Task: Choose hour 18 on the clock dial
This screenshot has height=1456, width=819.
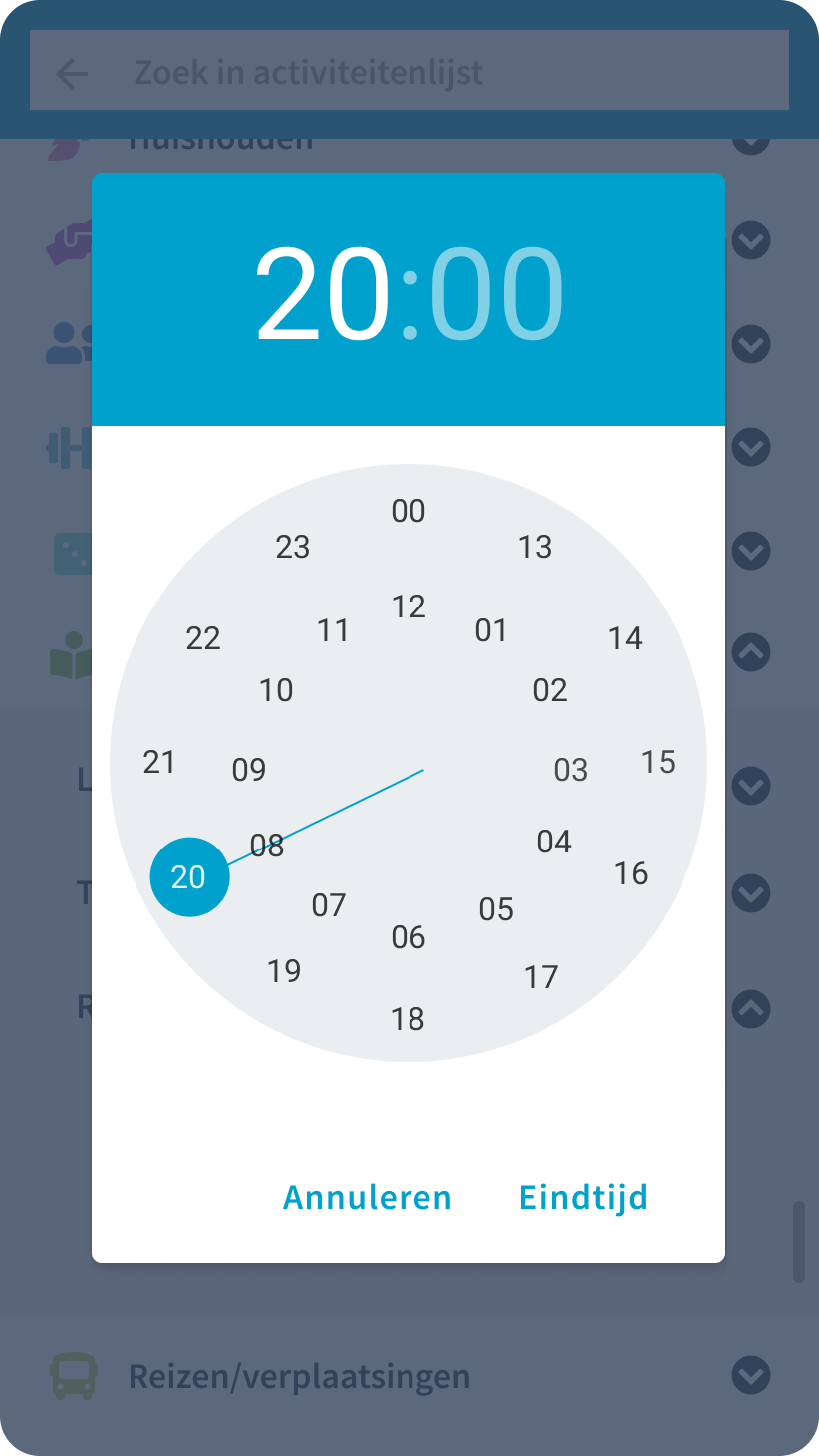Action: (x=409, y=1019)
